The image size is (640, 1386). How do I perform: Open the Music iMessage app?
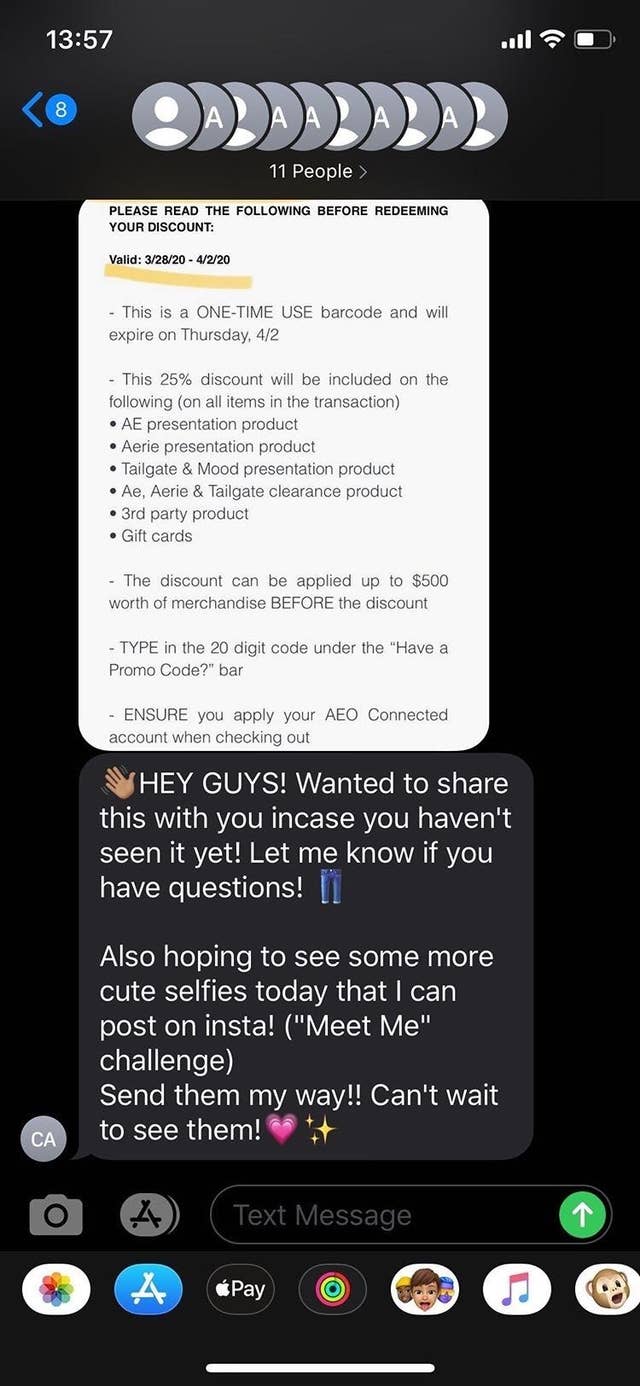click(516, 1290)
